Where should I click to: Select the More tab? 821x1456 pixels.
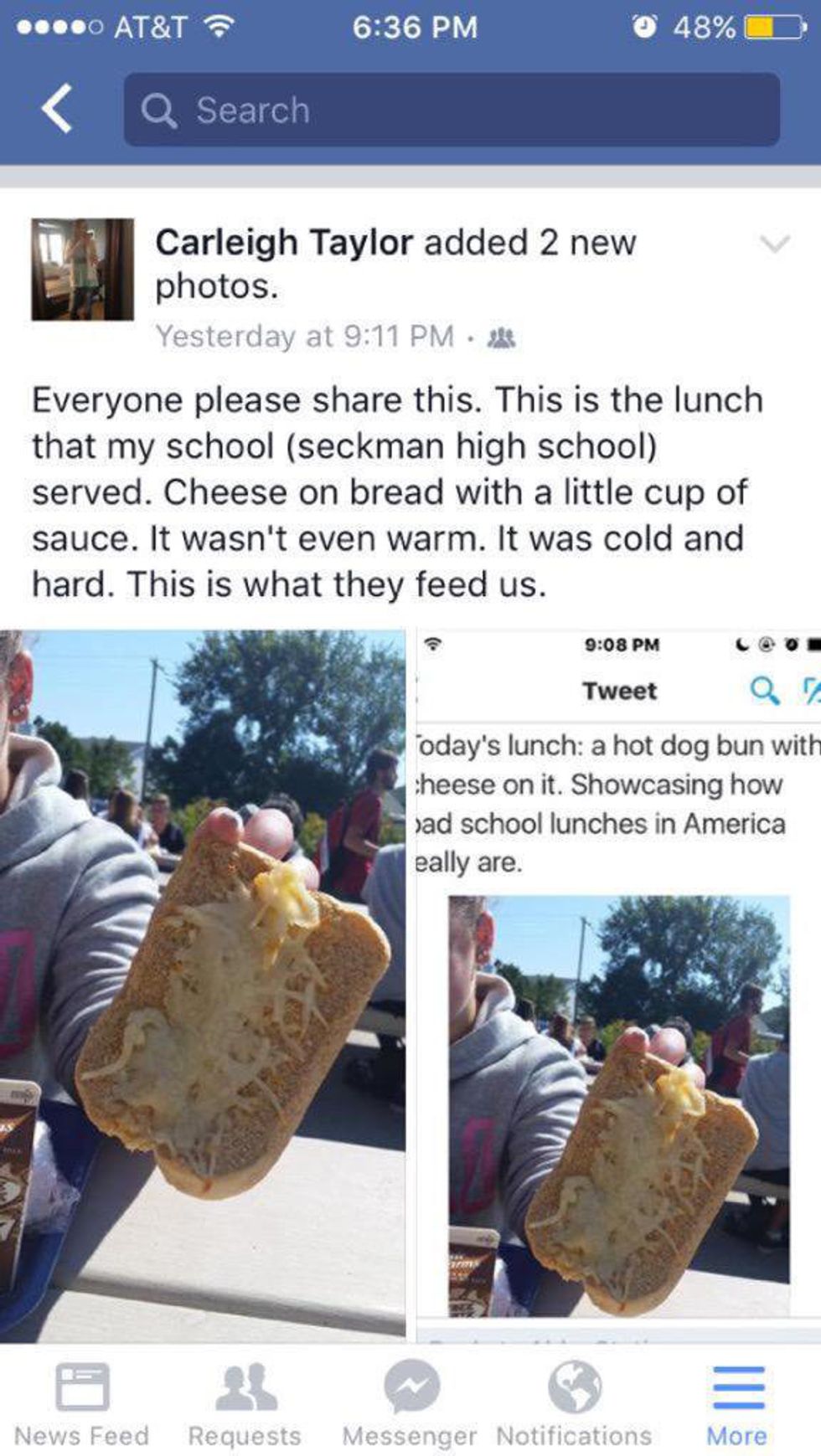point(737,1406)
